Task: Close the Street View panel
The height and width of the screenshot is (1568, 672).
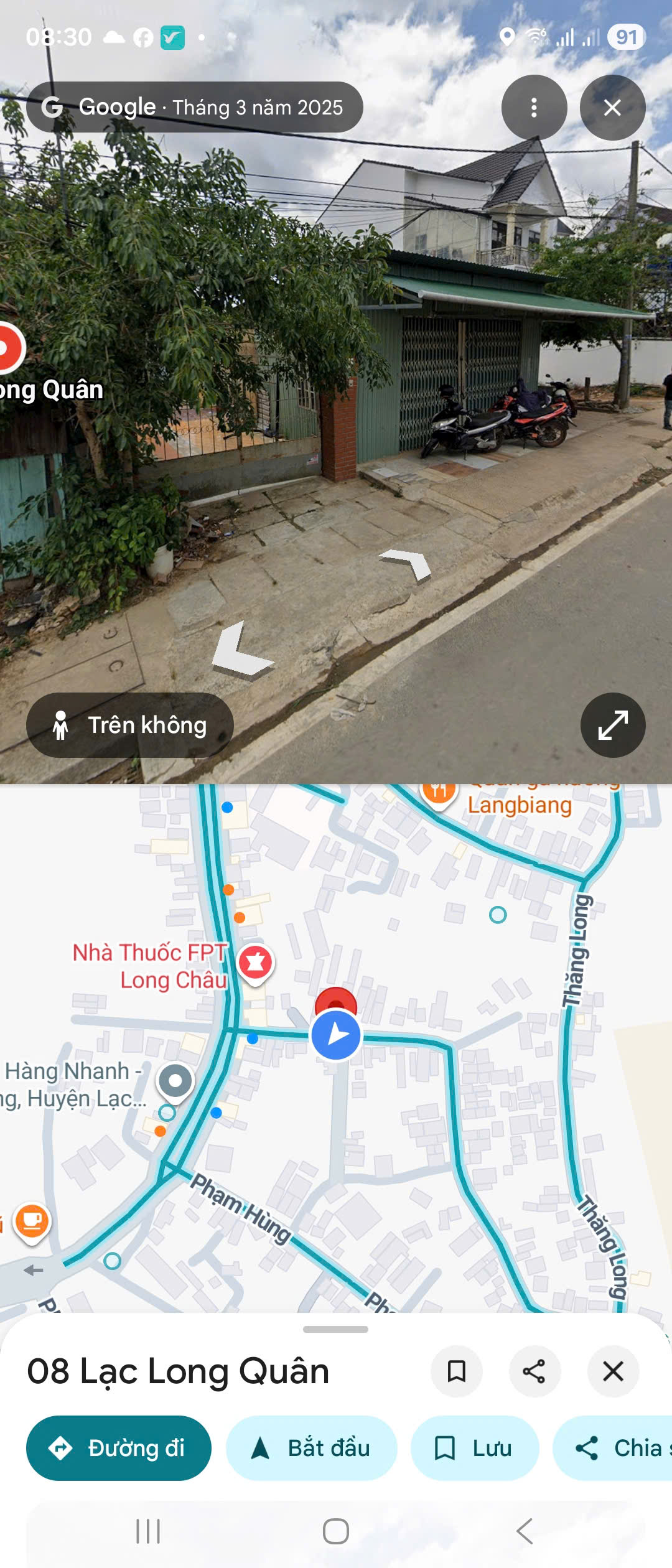Action: pos(612,108)
